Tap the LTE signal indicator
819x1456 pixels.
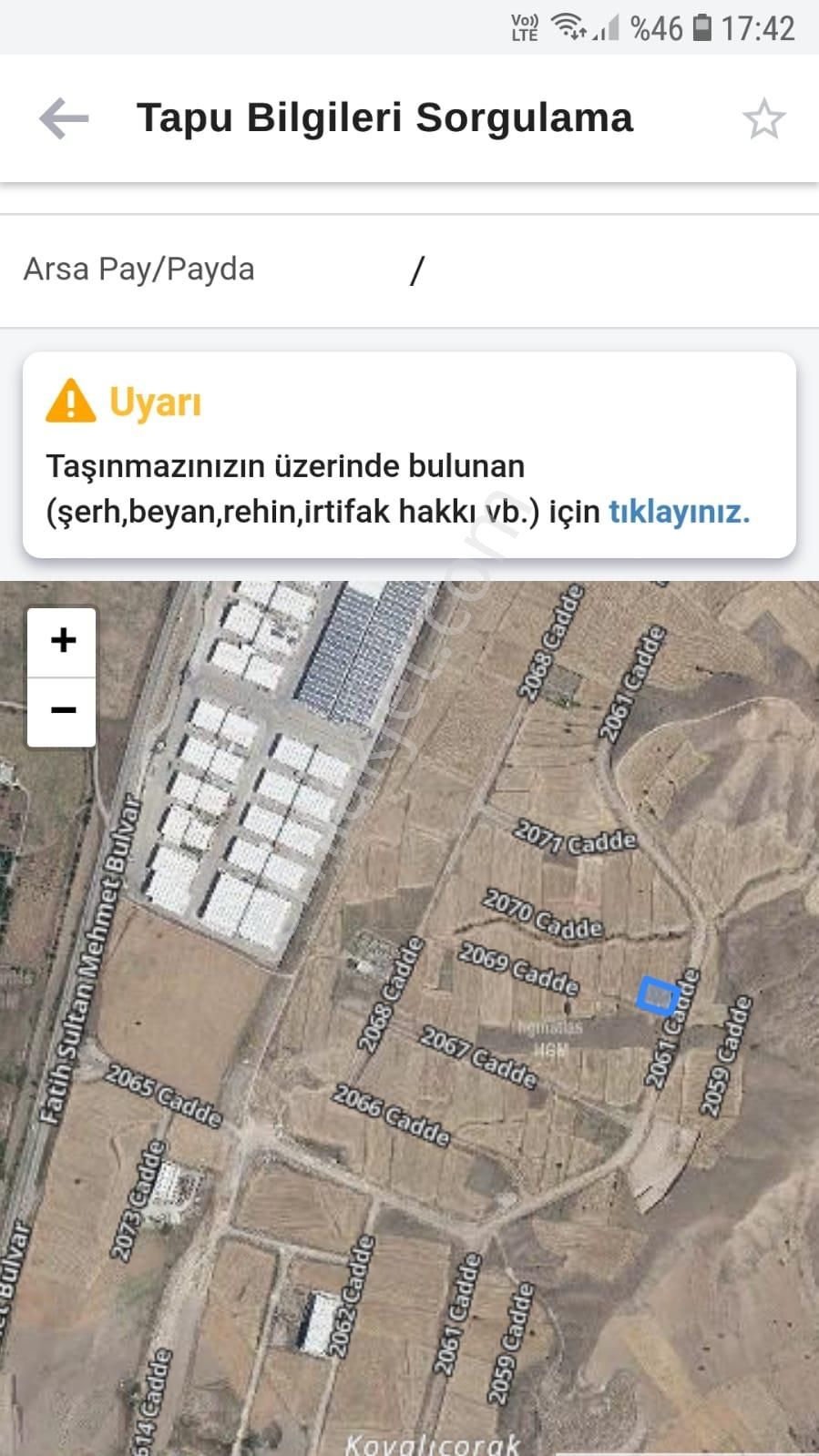[525, 25]
